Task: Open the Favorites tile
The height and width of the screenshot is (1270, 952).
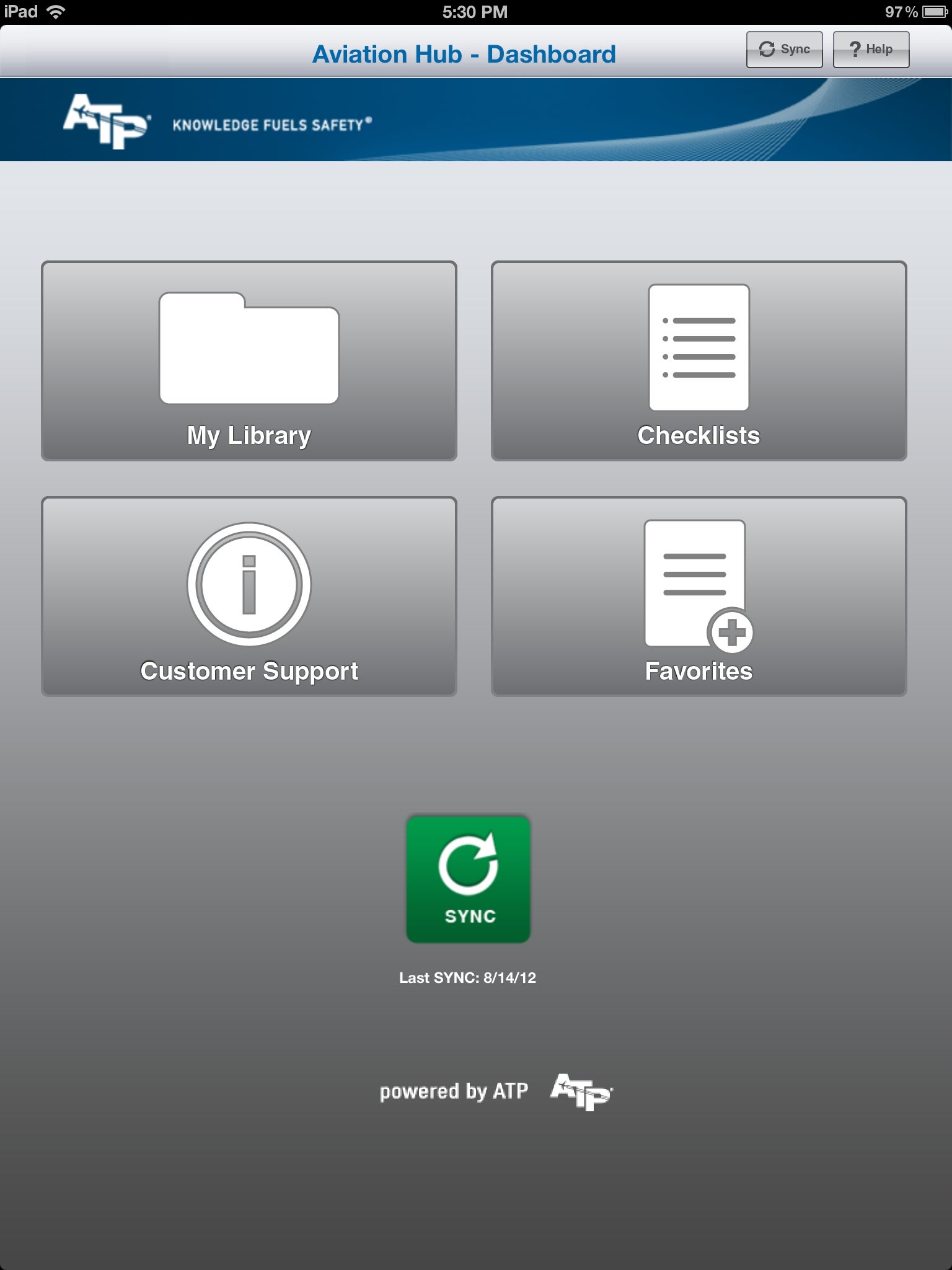Action: 699,597
